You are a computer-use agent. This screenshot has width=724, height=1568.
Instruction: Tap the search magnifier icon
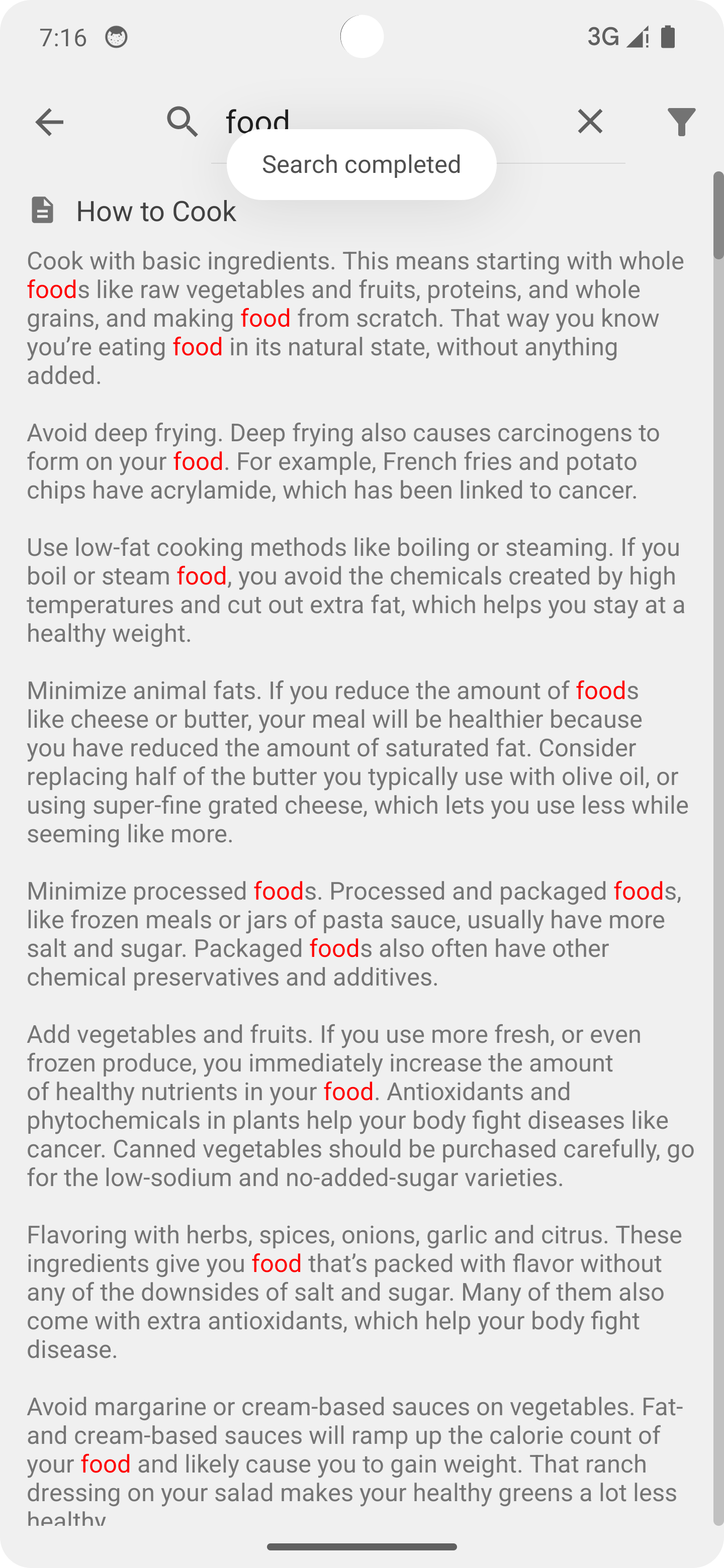point(182,122)
